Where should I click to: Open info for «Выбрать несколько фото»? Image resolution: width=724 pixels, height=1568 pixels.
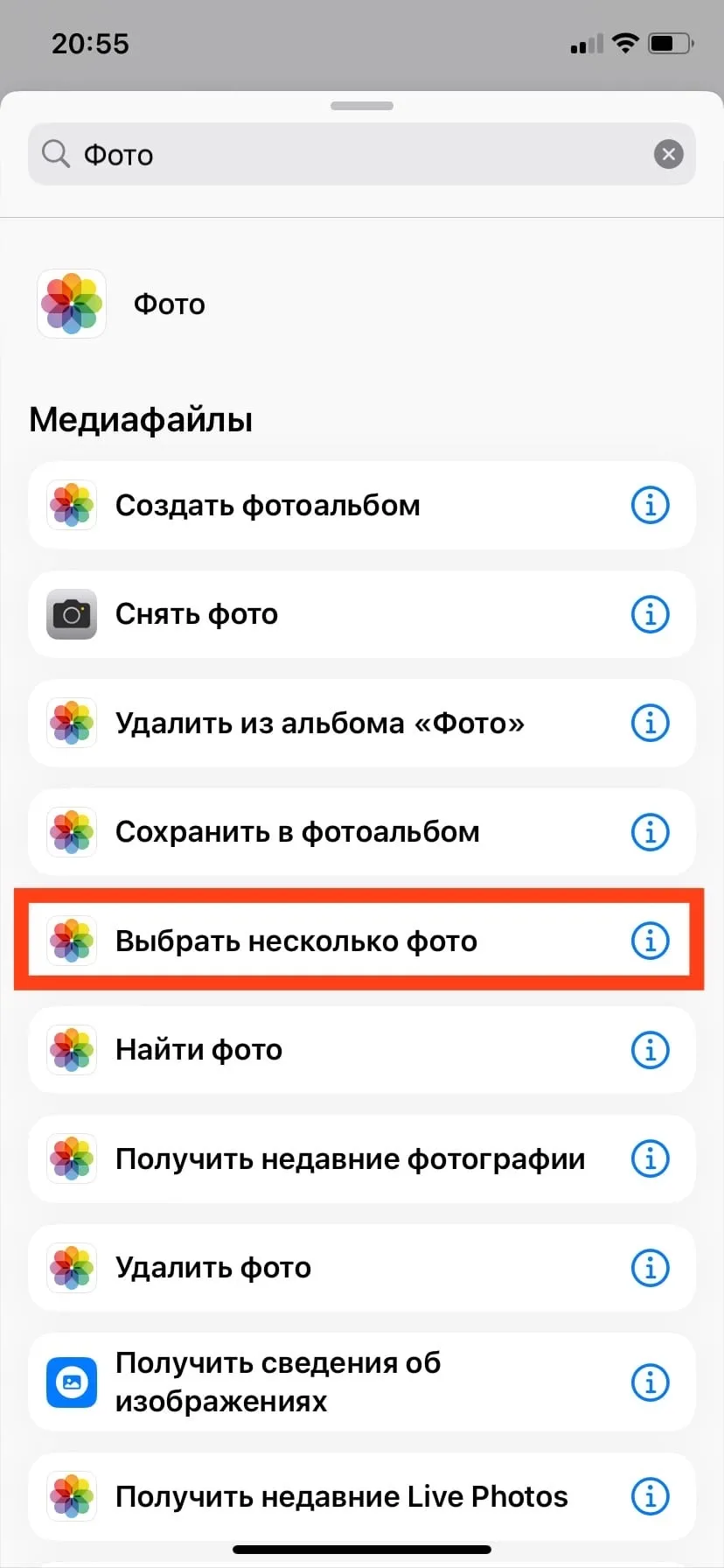tap(650, 941)
